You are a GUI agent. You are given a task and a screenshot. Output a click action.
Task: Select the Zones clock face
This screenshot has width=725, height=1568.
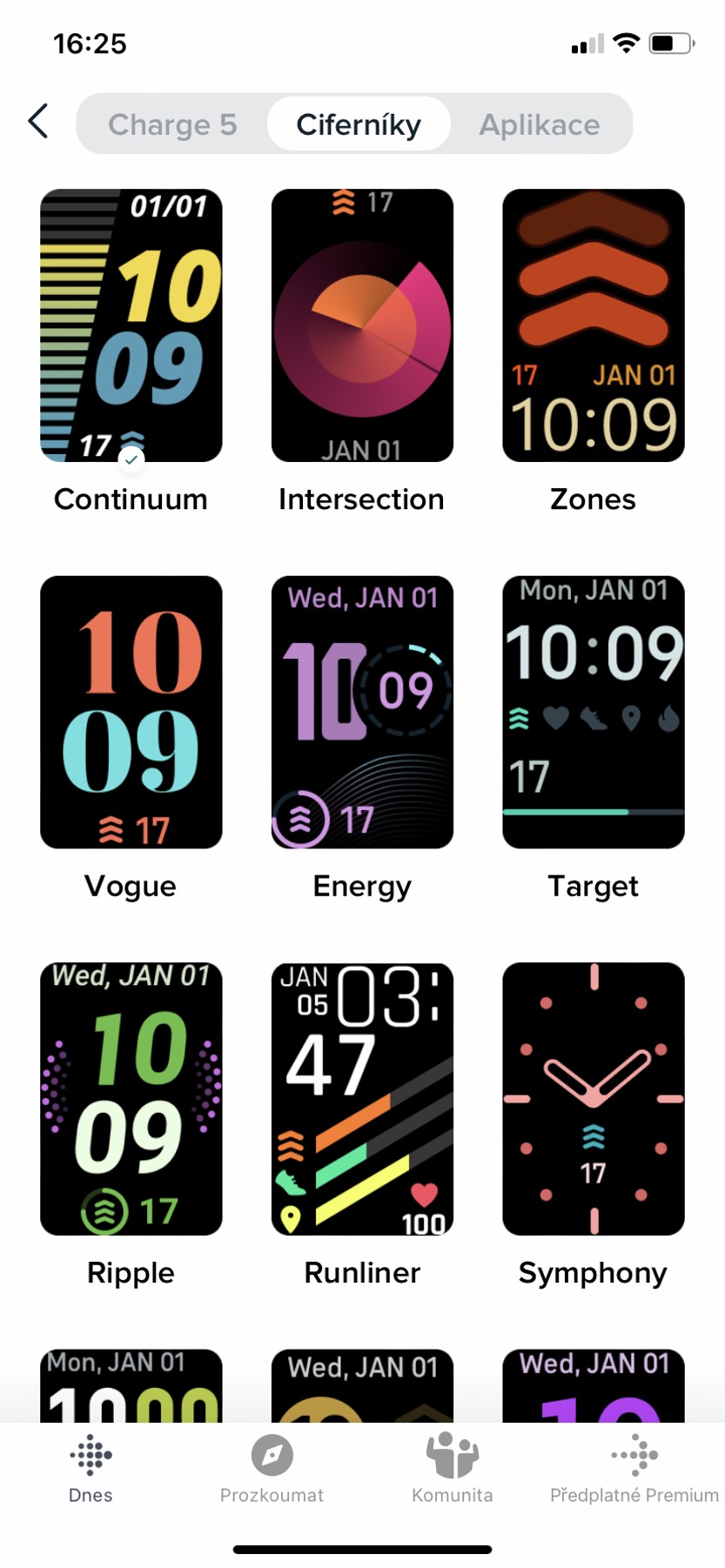[594, 325]
